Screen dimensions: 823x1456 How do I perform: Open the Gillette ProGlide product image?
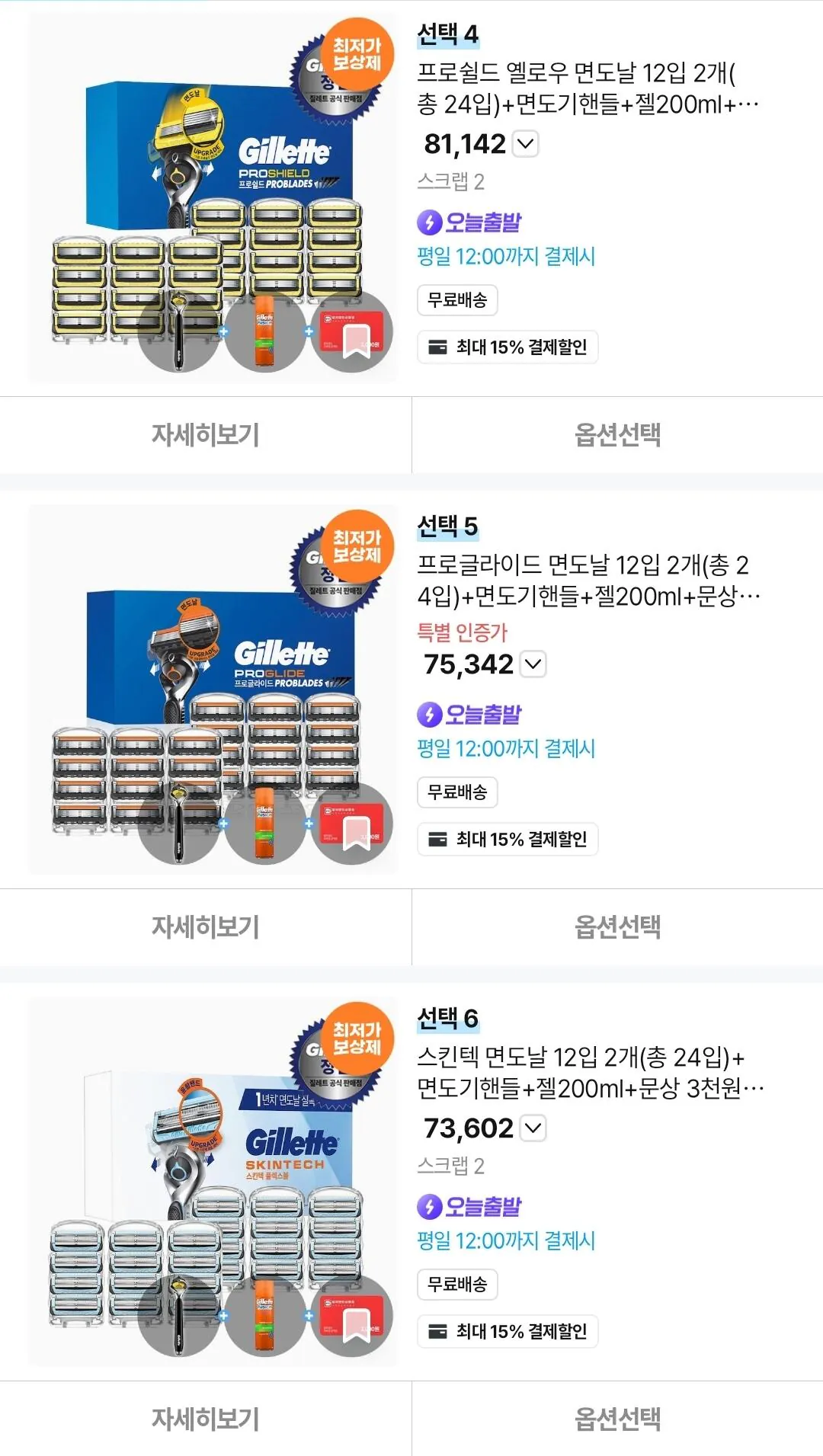(213, 690)
